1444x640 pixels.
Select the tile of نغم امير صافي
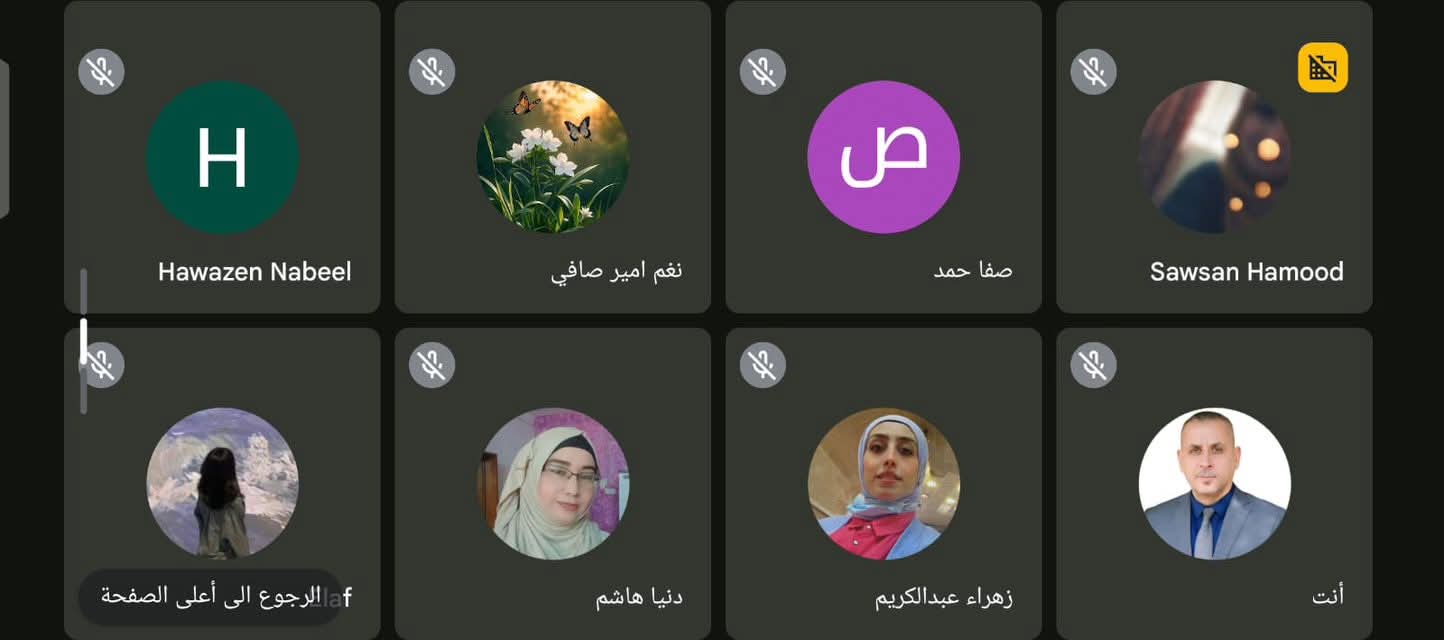click(x=552, y=158)
